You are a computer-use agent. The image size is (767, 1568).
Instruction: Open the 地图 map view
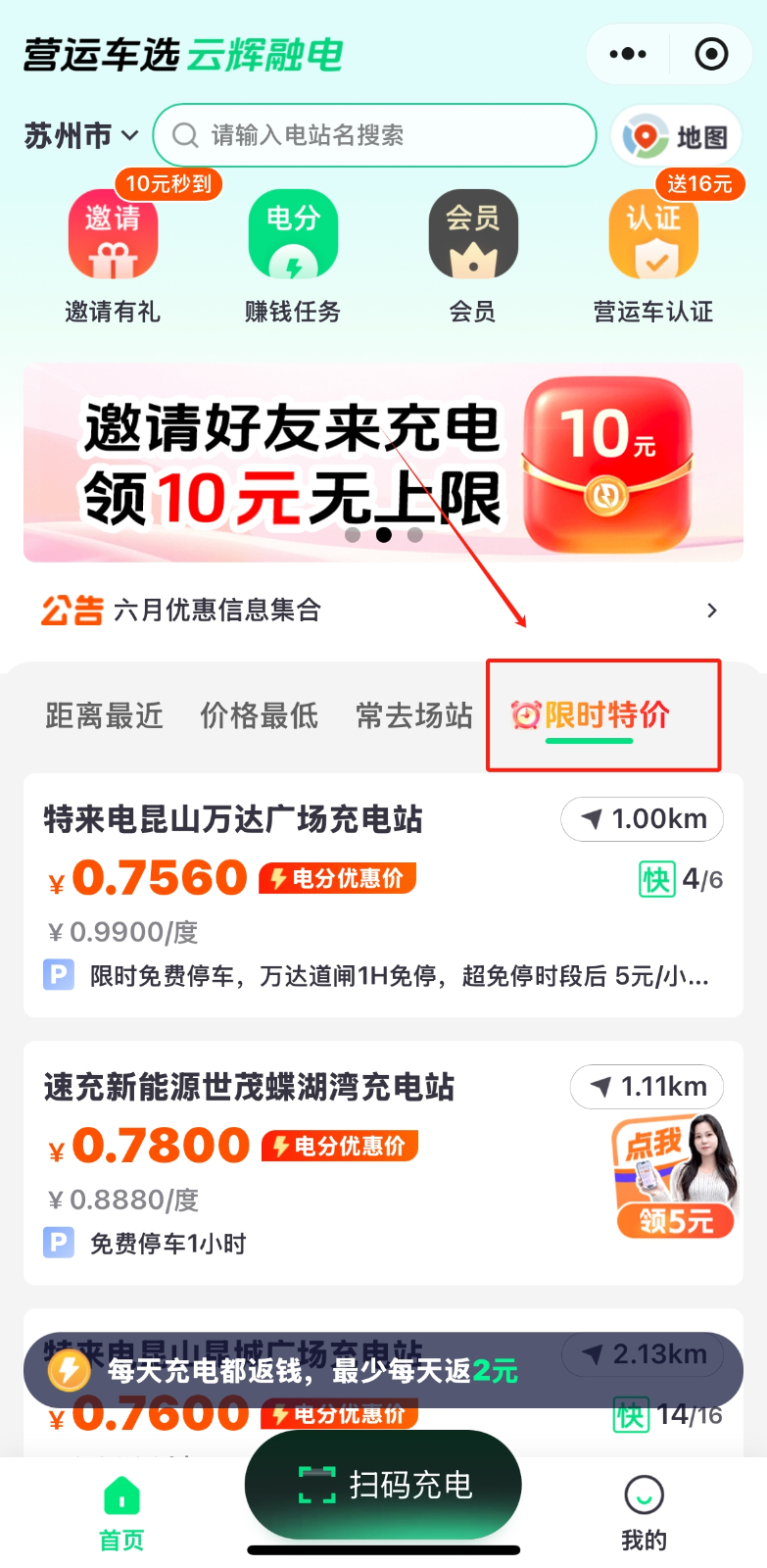[676, 136]
